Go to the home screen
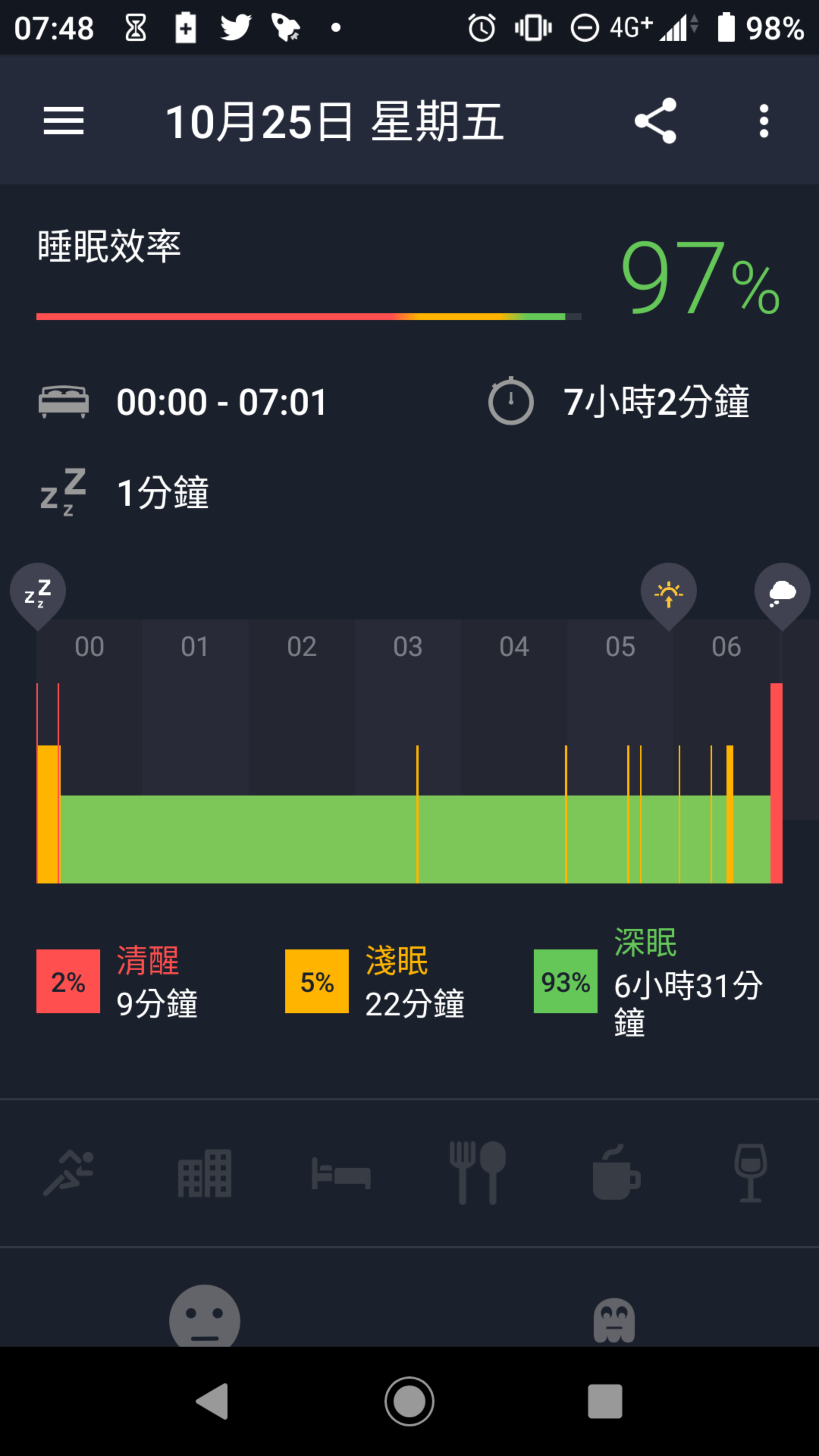The height and width of the screenshot is (1456, 819). pyautogui.click(x=409, y=1401)
